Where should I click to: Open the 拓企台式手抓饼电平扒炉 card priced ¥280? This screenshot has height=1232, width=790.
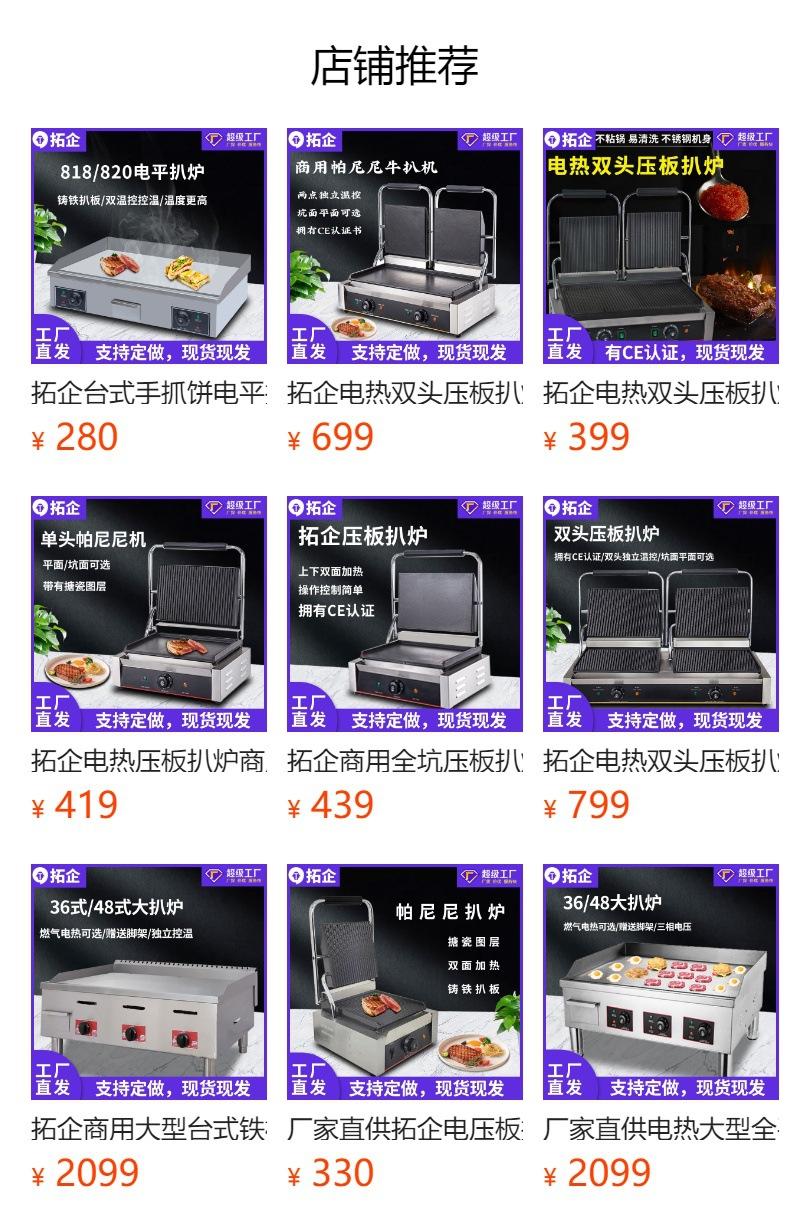tap(149, 292)
